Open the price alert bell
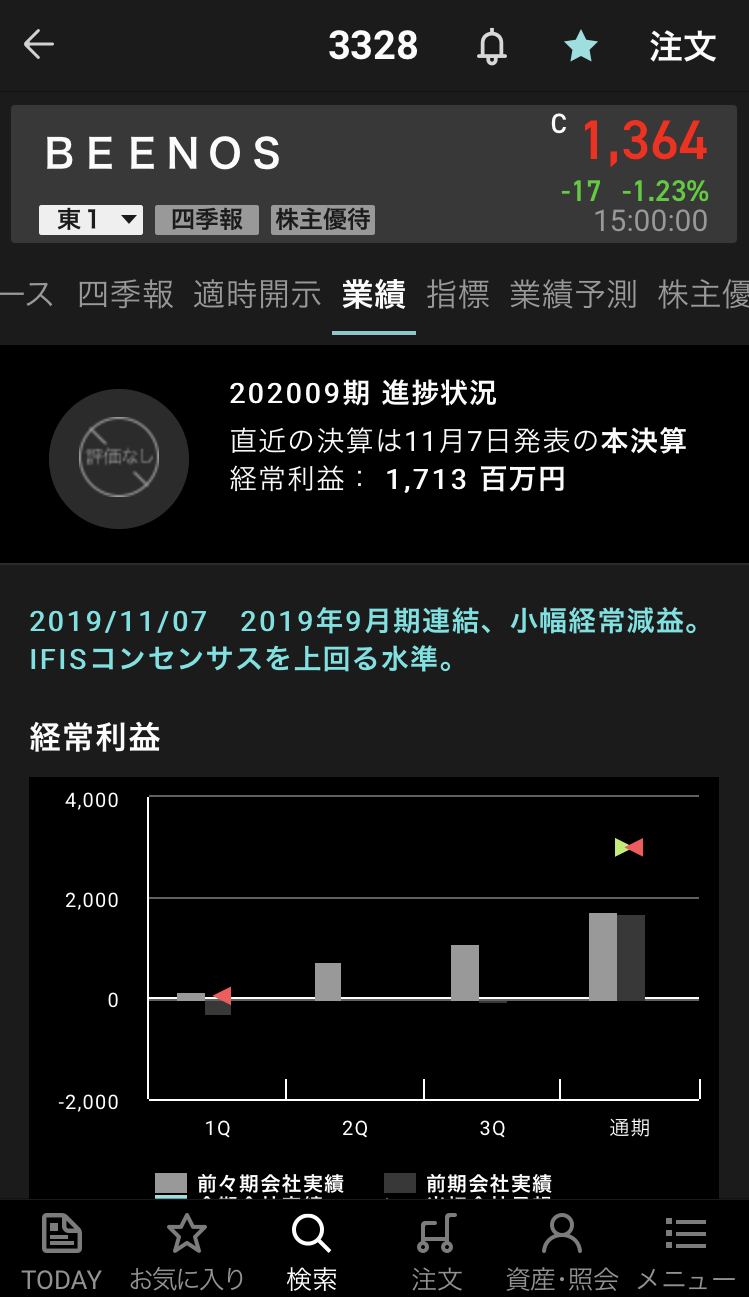Screen dimensions: 749x1297 tap(491, 46)
